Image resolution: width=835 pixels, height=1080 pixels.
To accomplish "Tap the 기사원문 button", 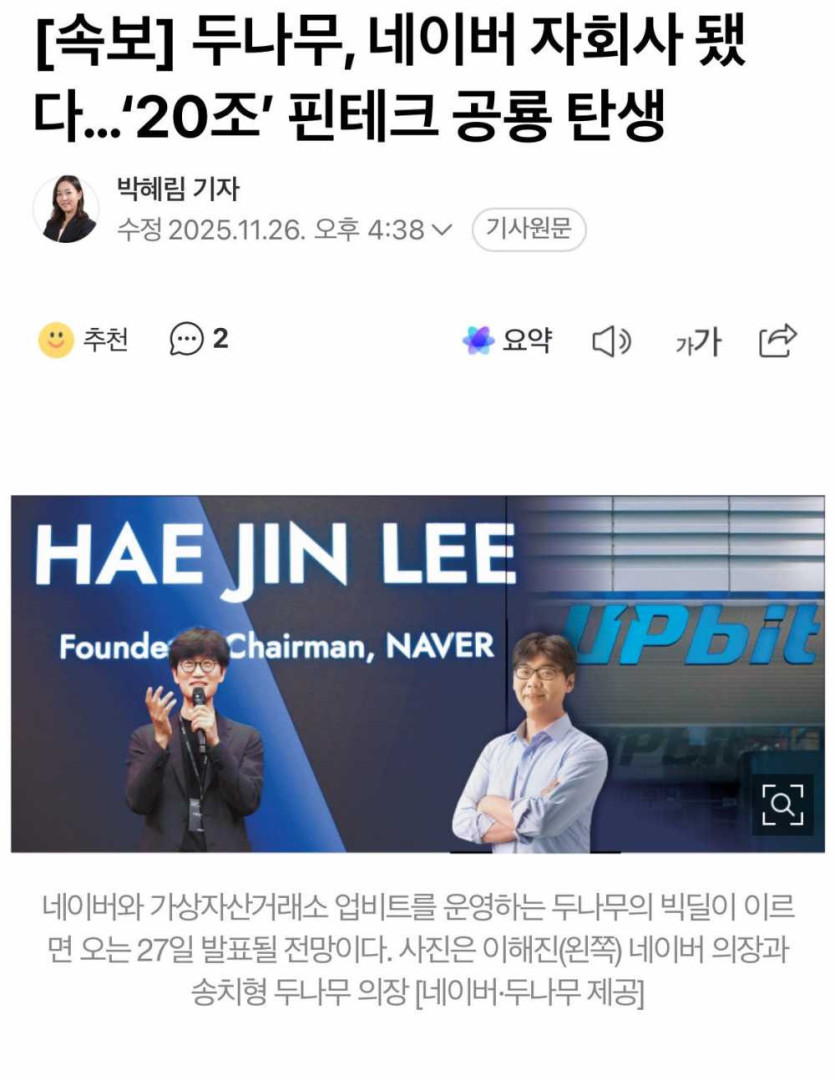I will [528, 230].
